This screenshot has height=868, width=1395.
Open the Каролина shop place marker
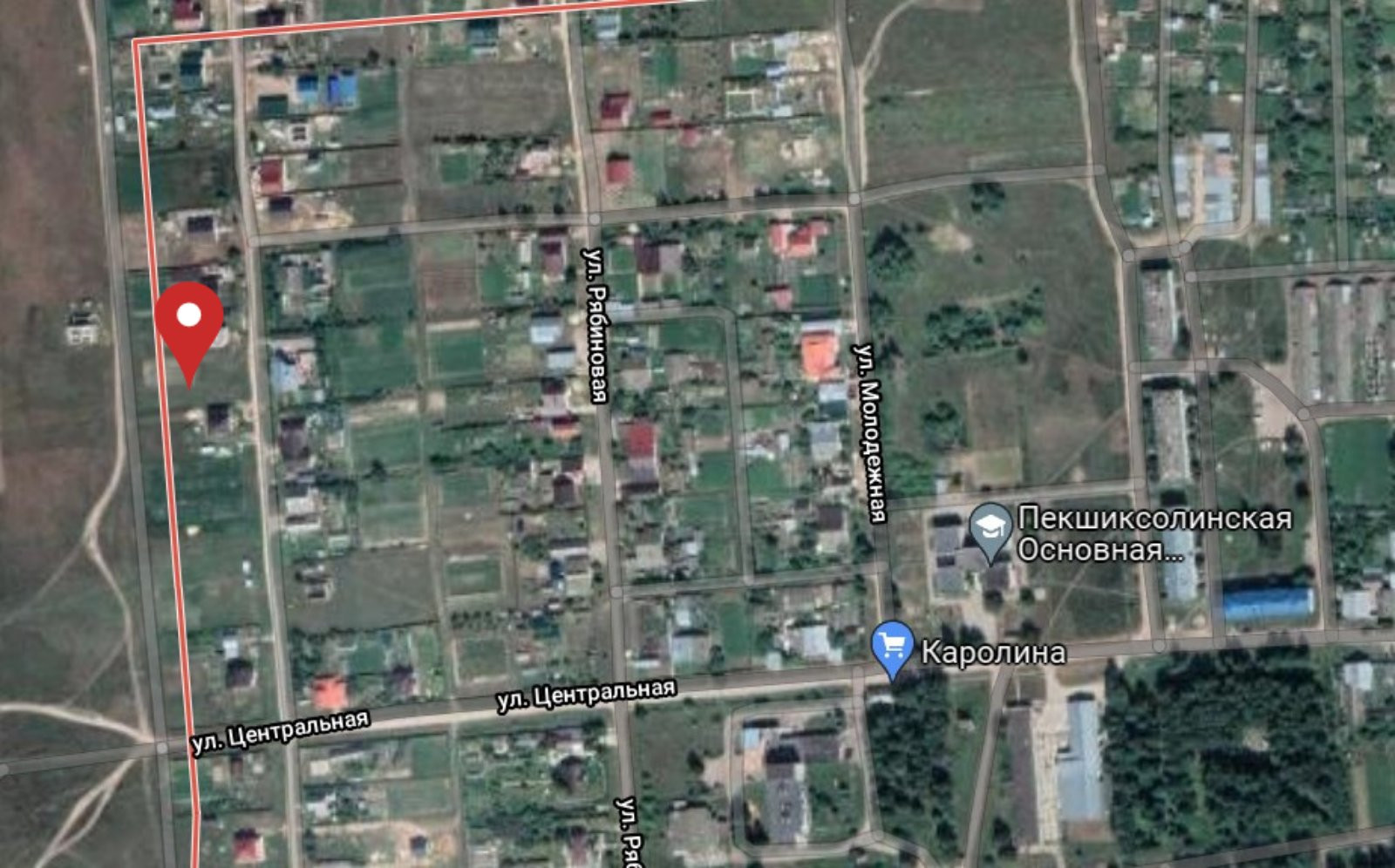892,648
